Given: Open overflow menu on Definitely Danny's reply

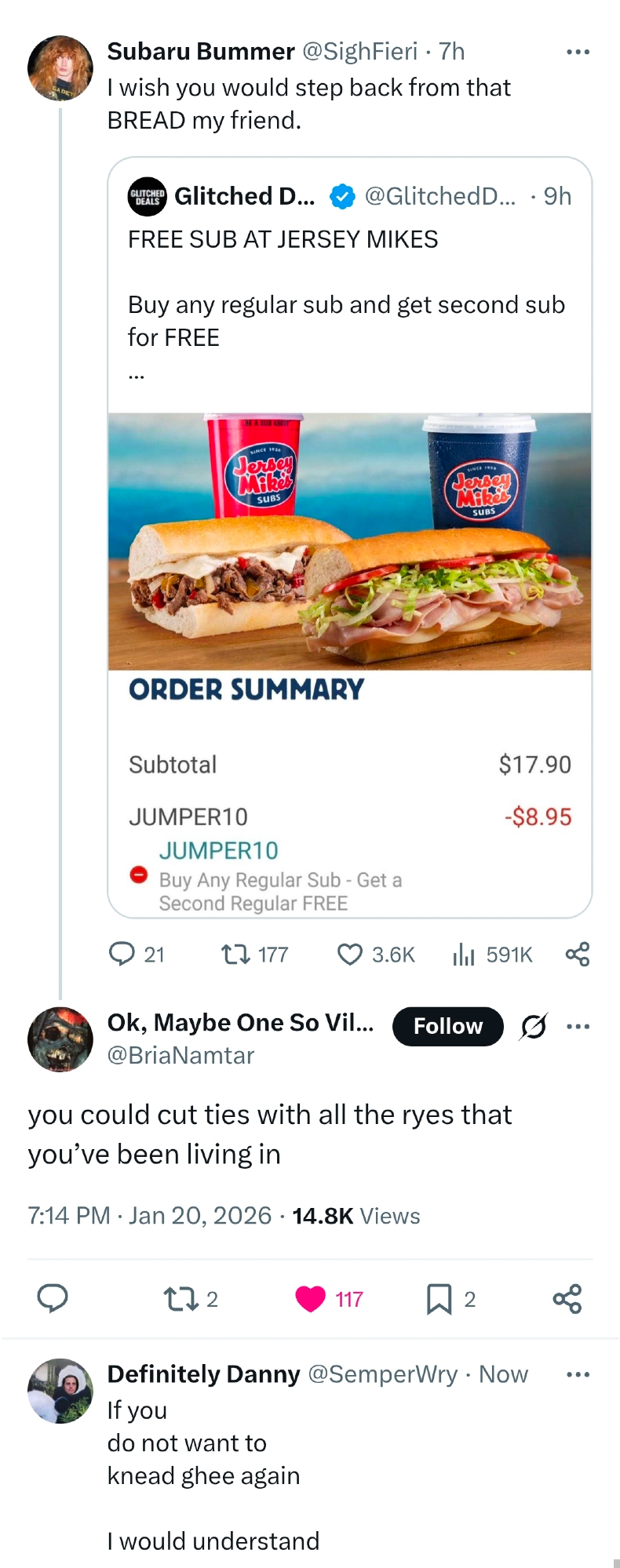Looking at the screenshot, I should (x=578, y=1374).
